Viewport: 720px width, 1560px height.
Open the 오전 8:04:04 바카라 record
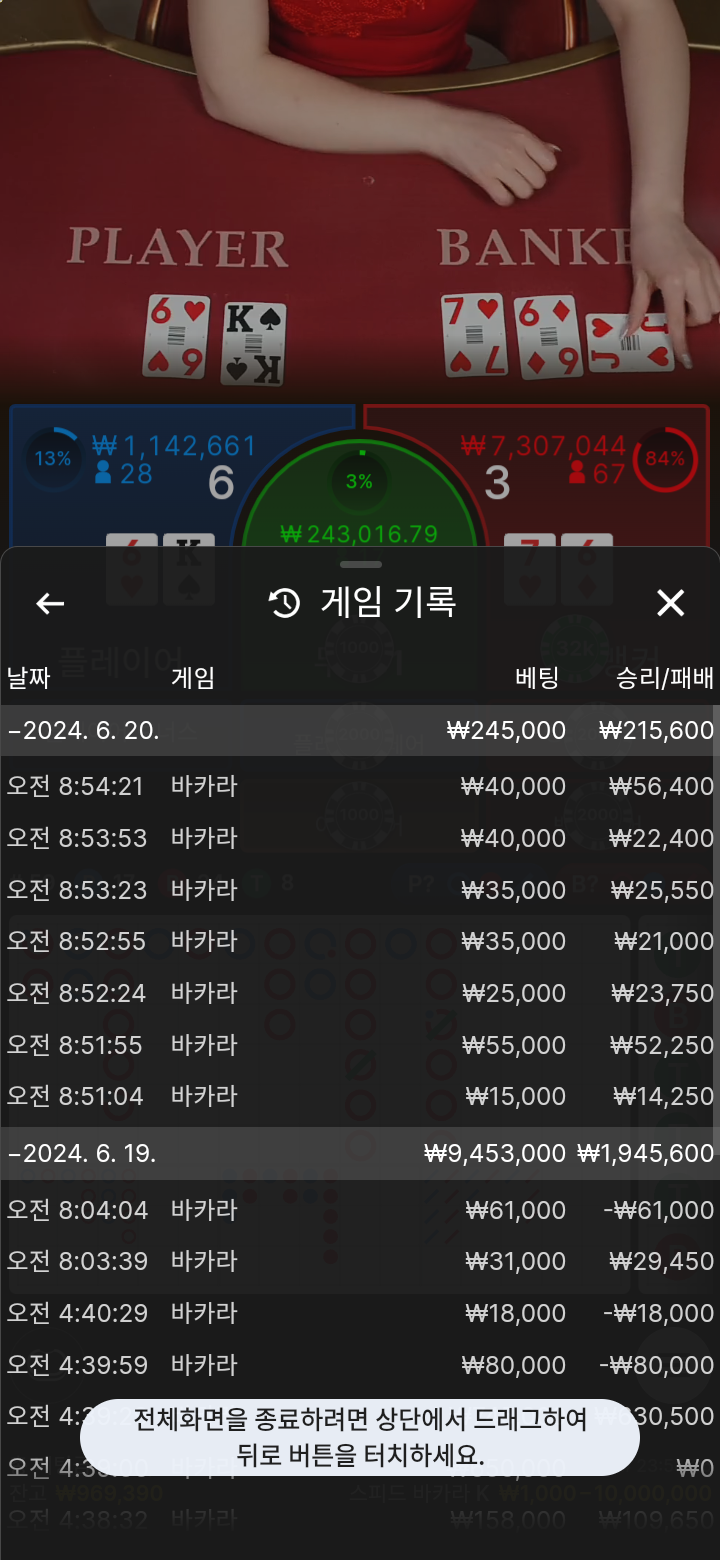click(360, 1210)
